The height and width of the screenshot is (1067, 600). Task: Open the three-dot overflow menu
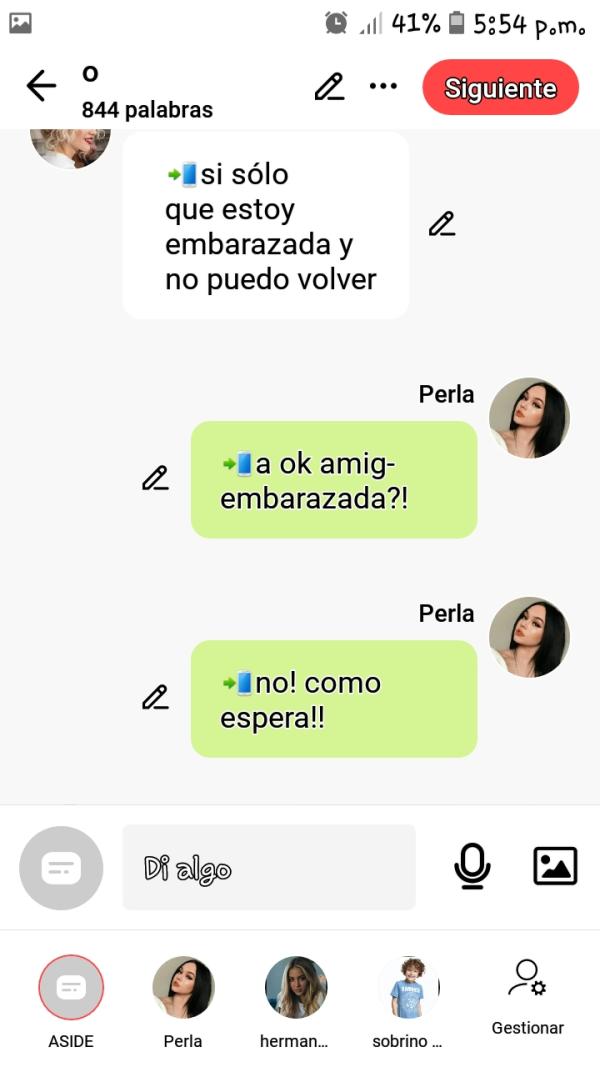pos(383,87)
